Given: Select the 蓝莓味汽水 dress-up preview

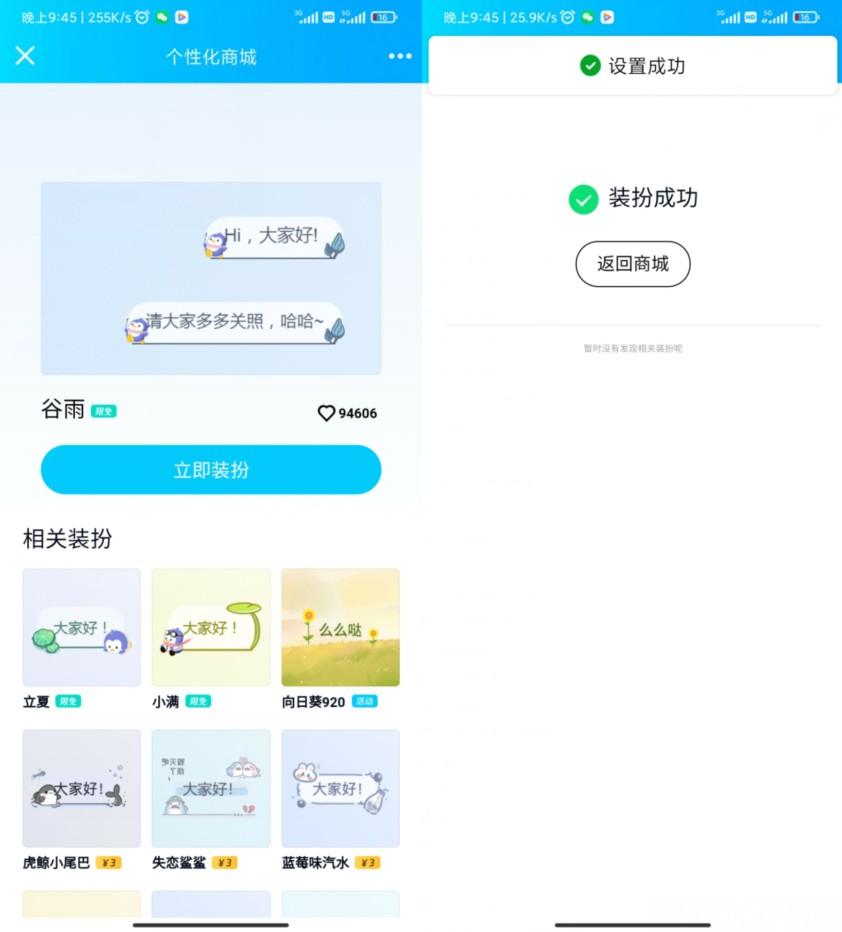Looking at the screenshot, I should (x=340, y=788).
